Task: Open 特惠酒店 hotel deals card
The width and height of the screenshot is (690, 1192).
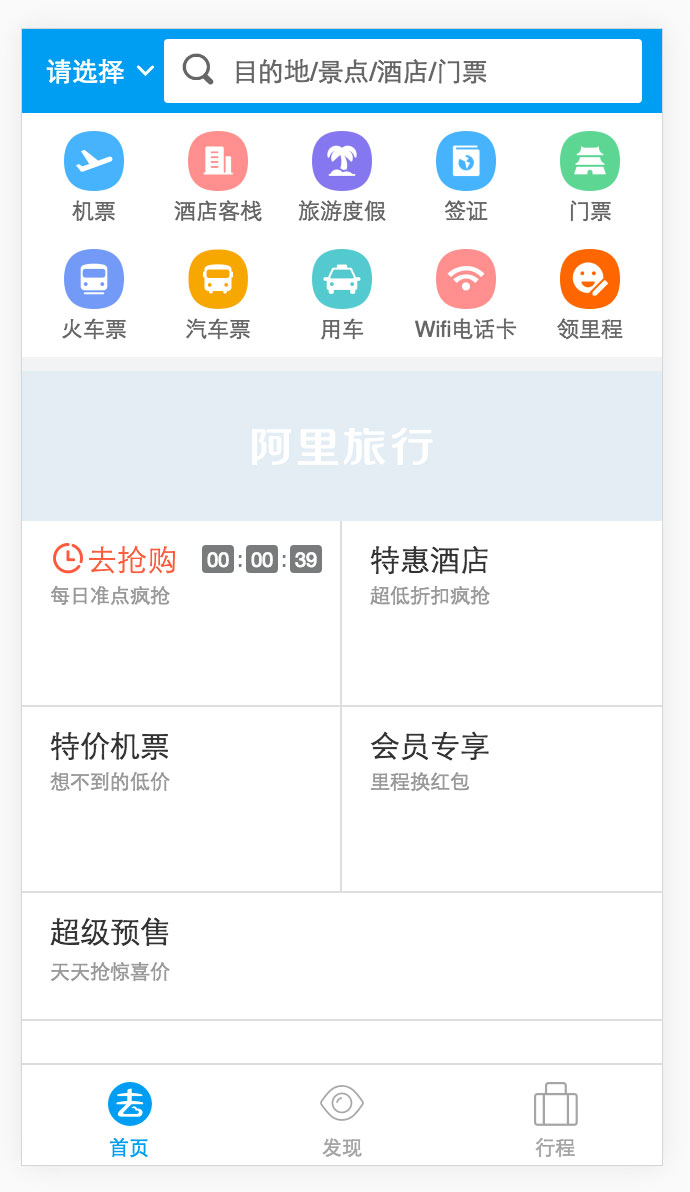Action: [502, 613]
